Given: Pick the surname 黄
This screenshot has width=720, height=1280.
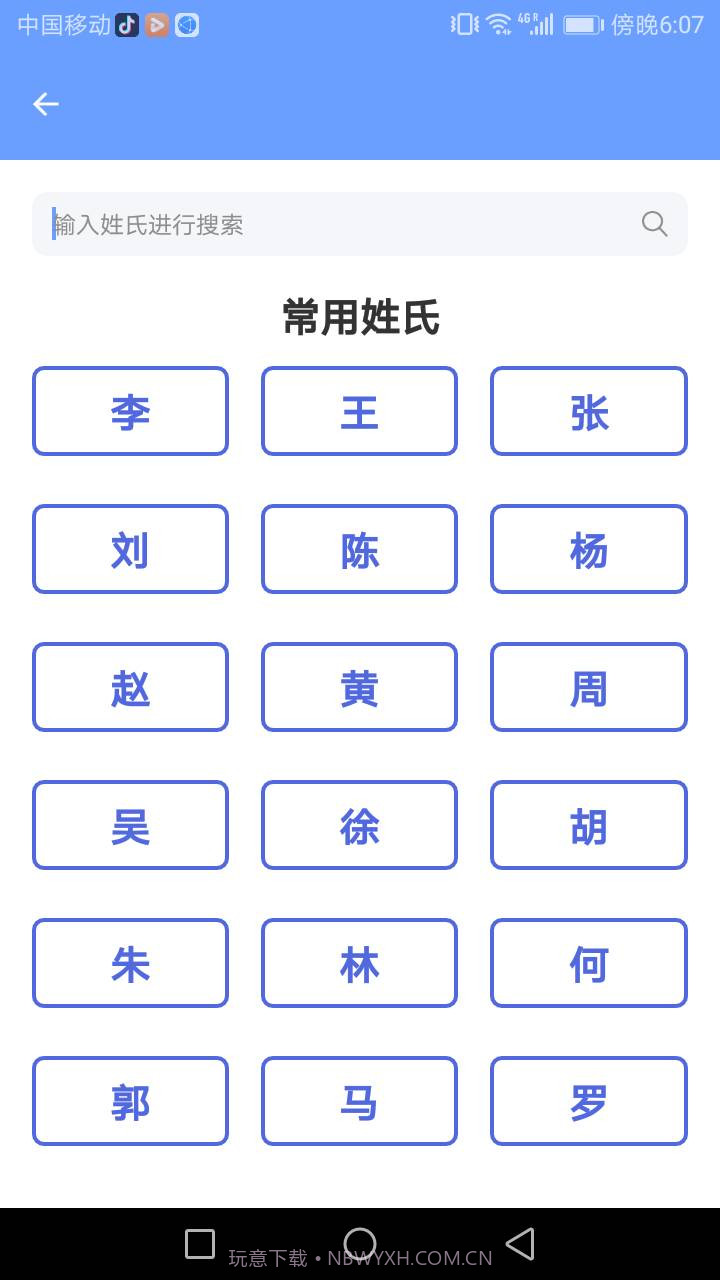Looking at the screenshot, I should [359, 687].
